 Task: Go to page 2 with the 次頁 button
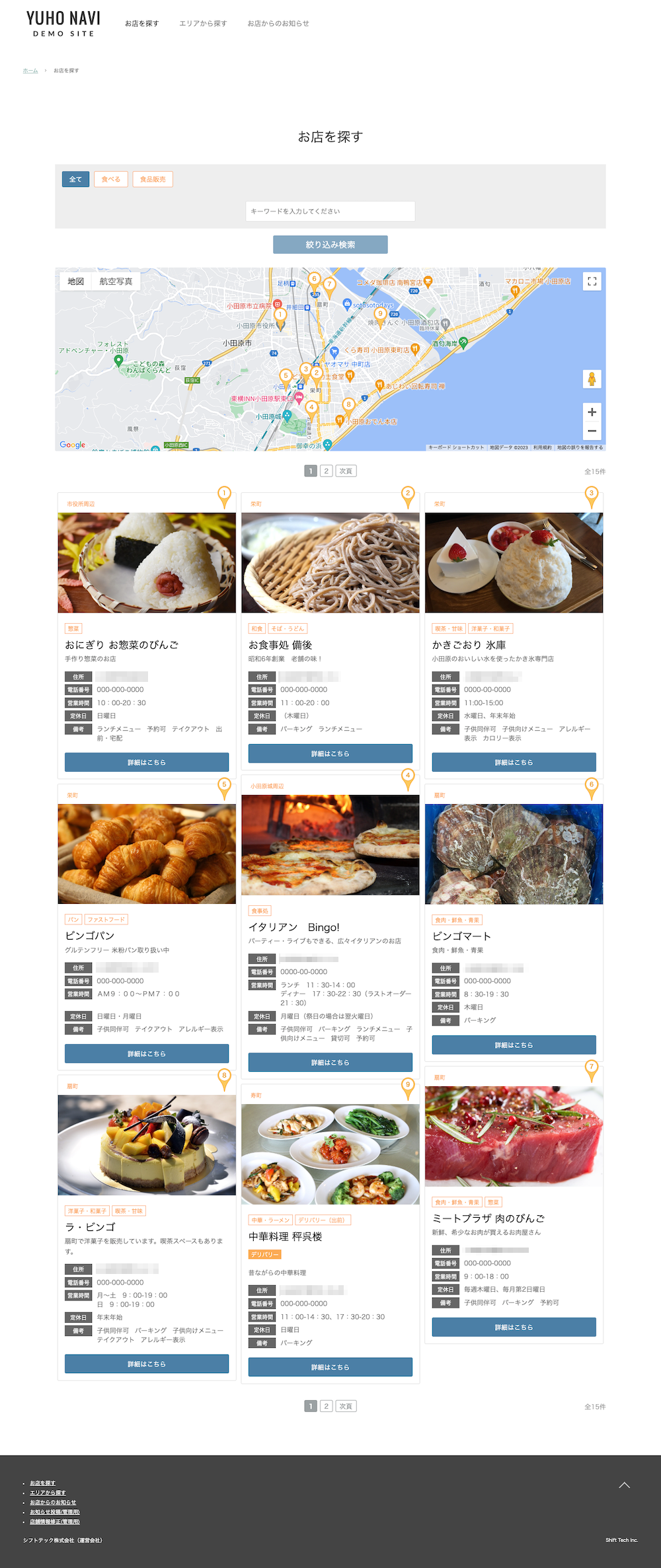click(x=346, y=470)
